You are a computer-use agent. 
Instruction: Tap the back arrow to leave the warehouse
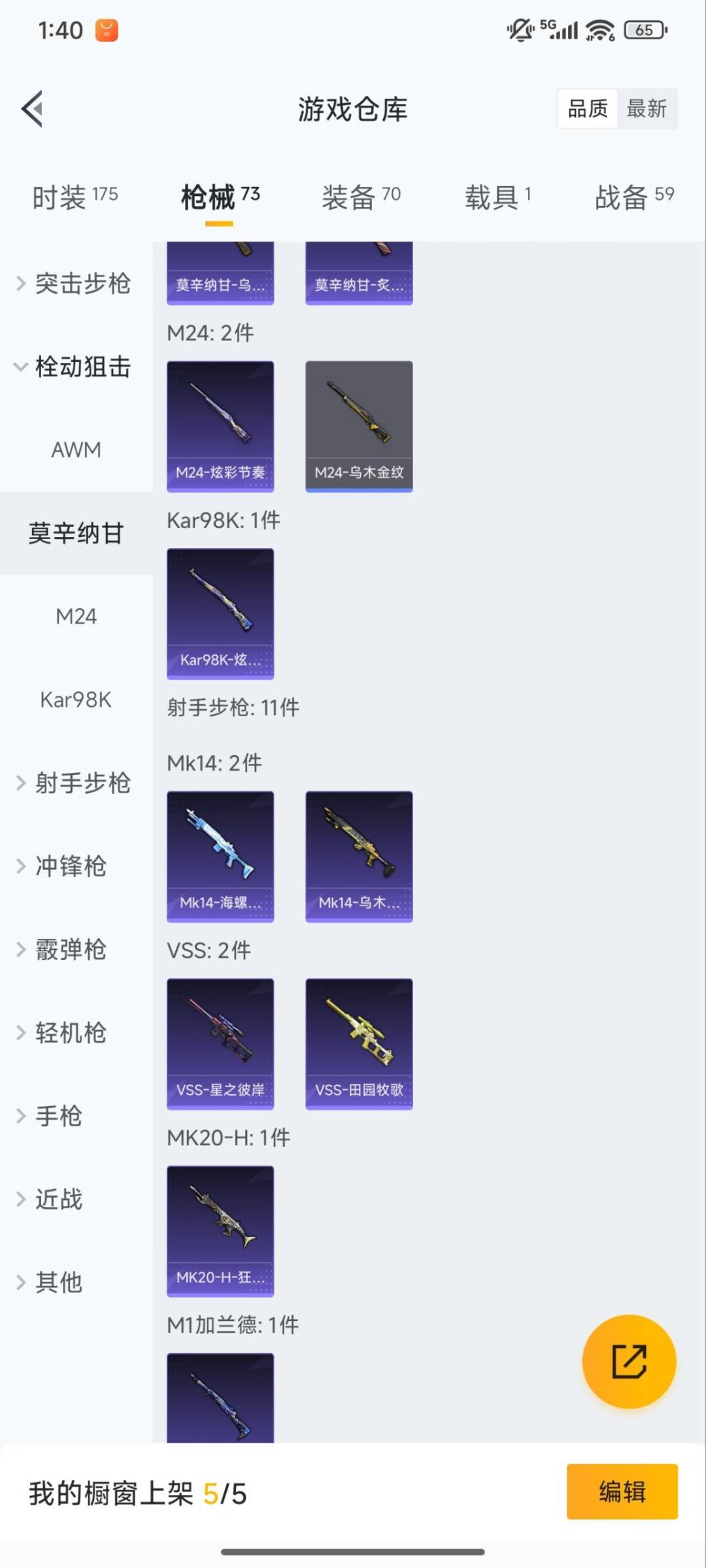[31, 109]
